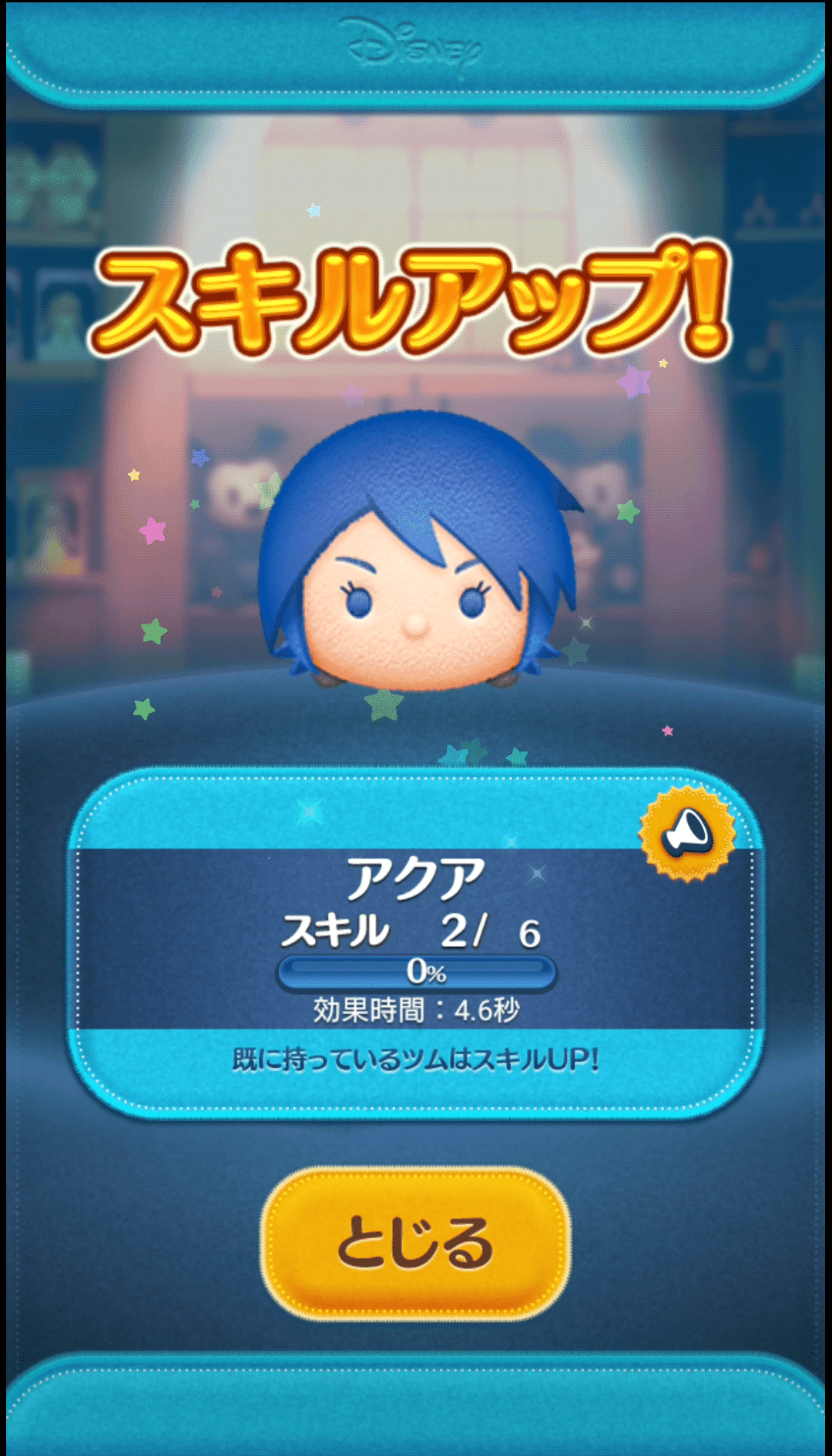The height and width of the screenshot is (1456, 832).
Task: Tap the megaphone badge on Aqua's card
Action: (687, 833)
